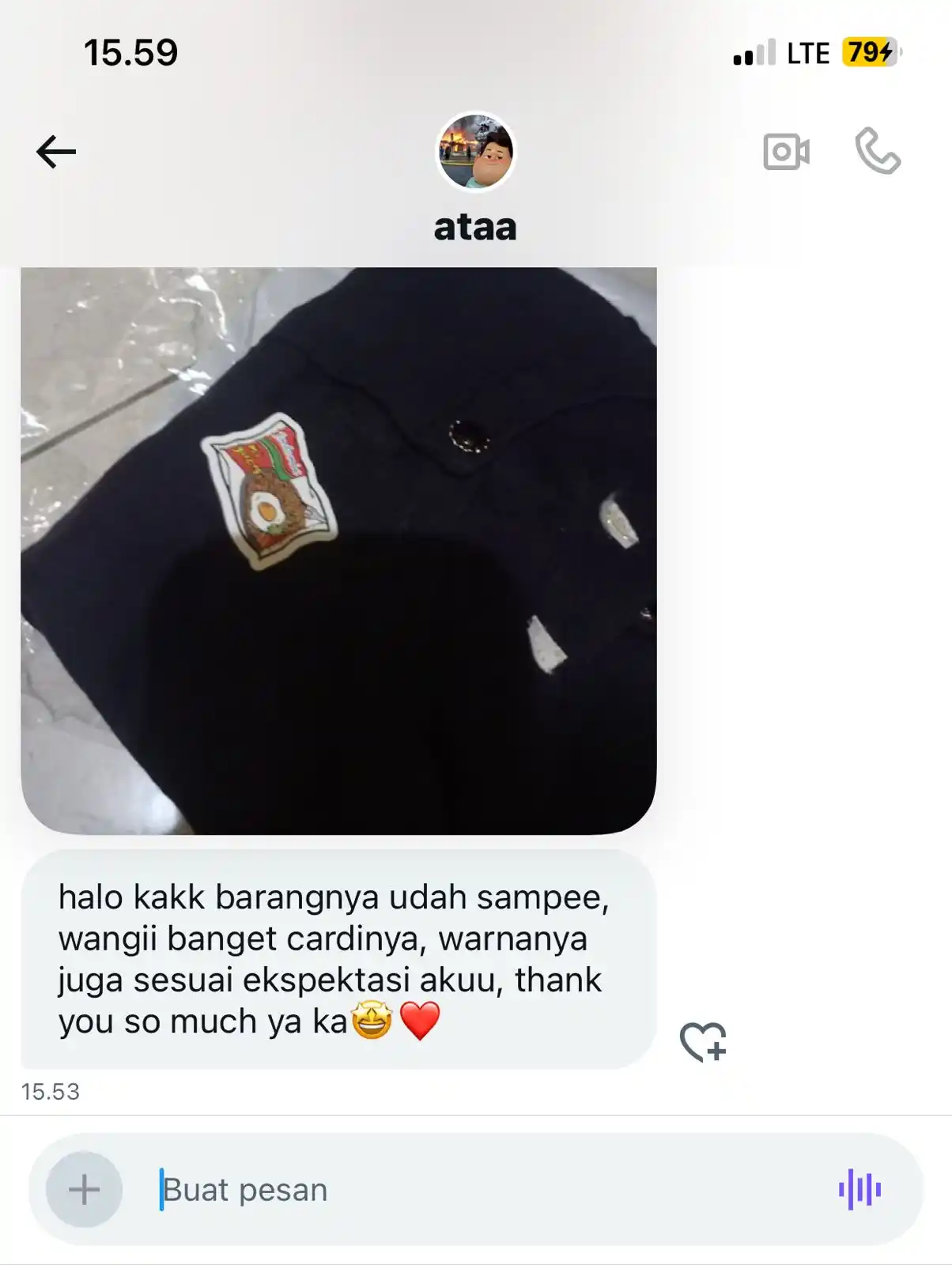Open ataa's profile picture
Screen dimensions: 952x1265
476,151
